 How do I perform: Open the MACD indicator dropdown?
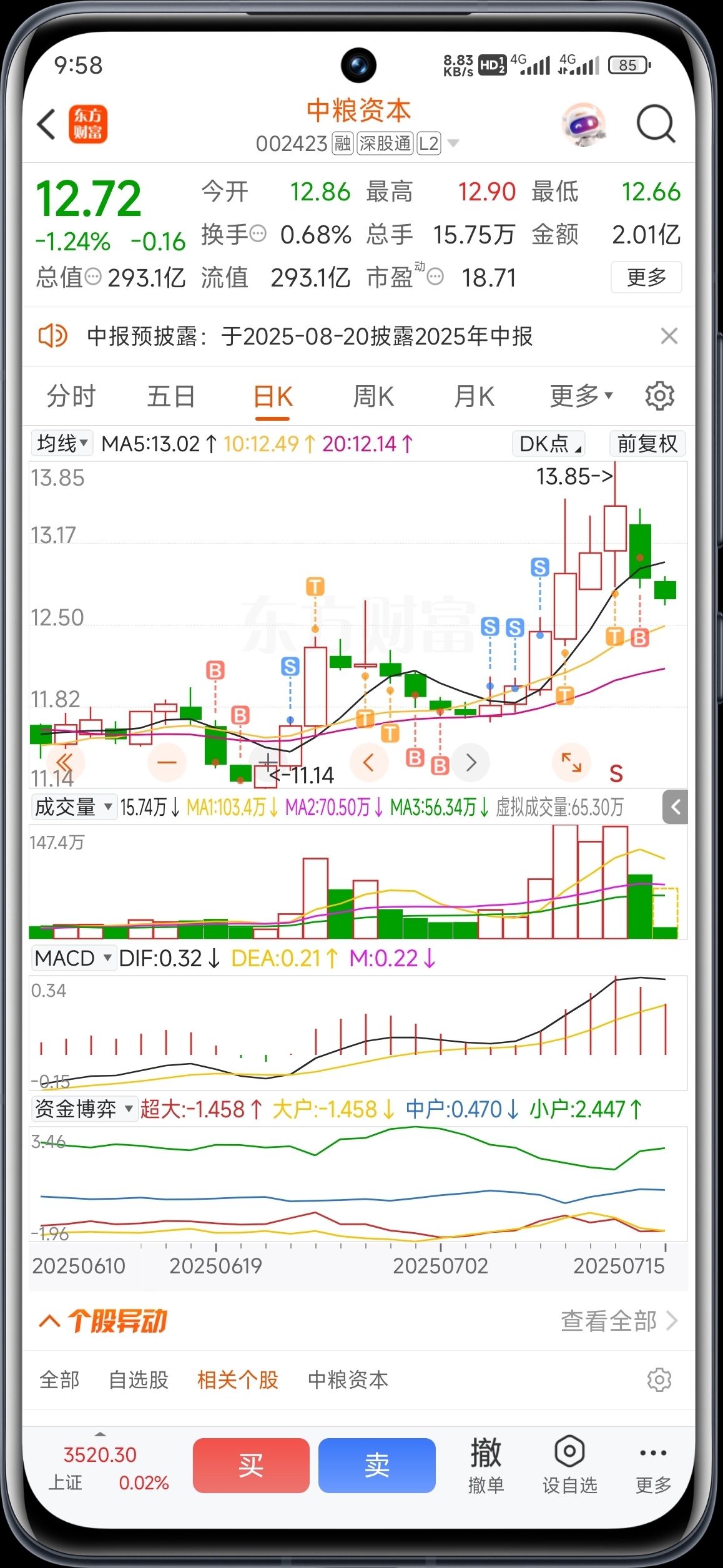73,958
